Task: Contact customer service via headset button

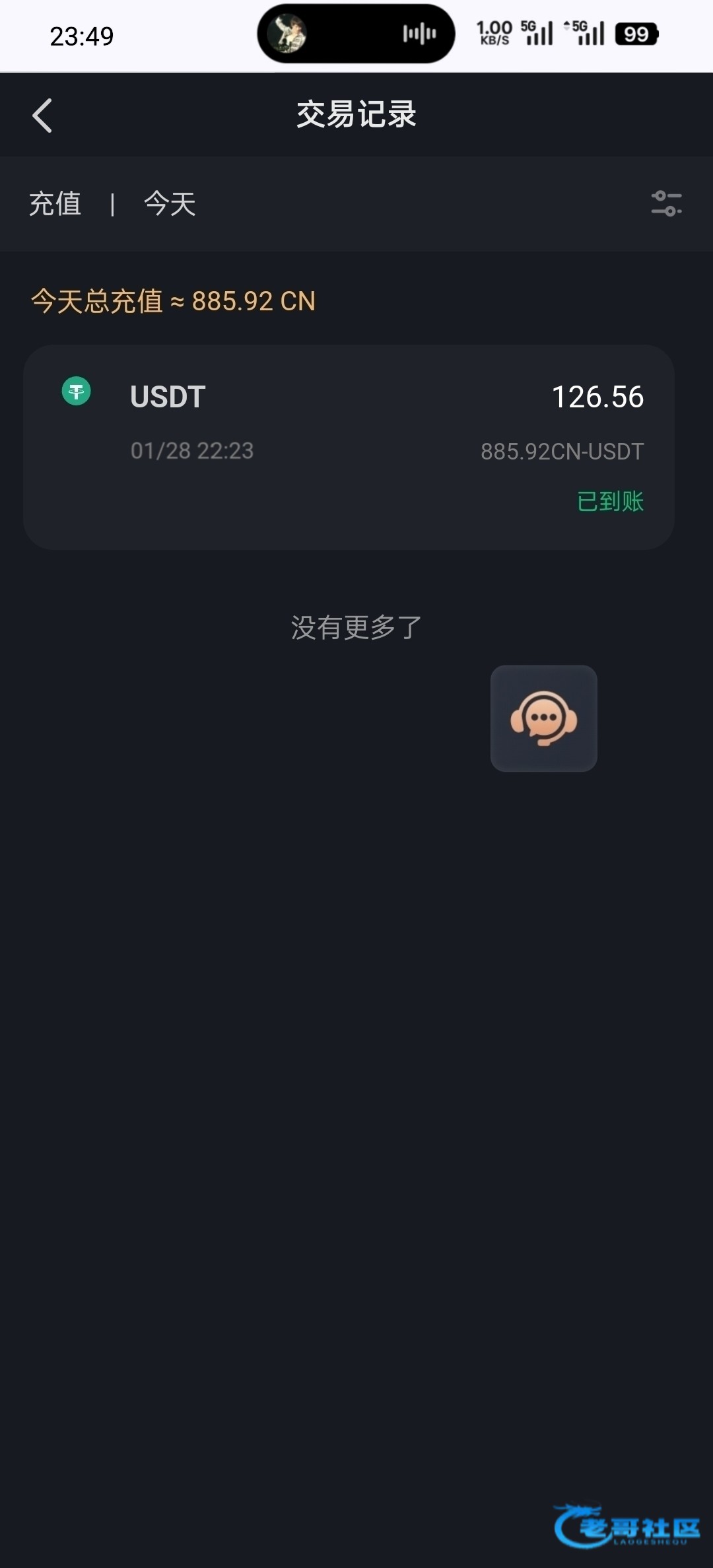Action: tap(543, 718)
